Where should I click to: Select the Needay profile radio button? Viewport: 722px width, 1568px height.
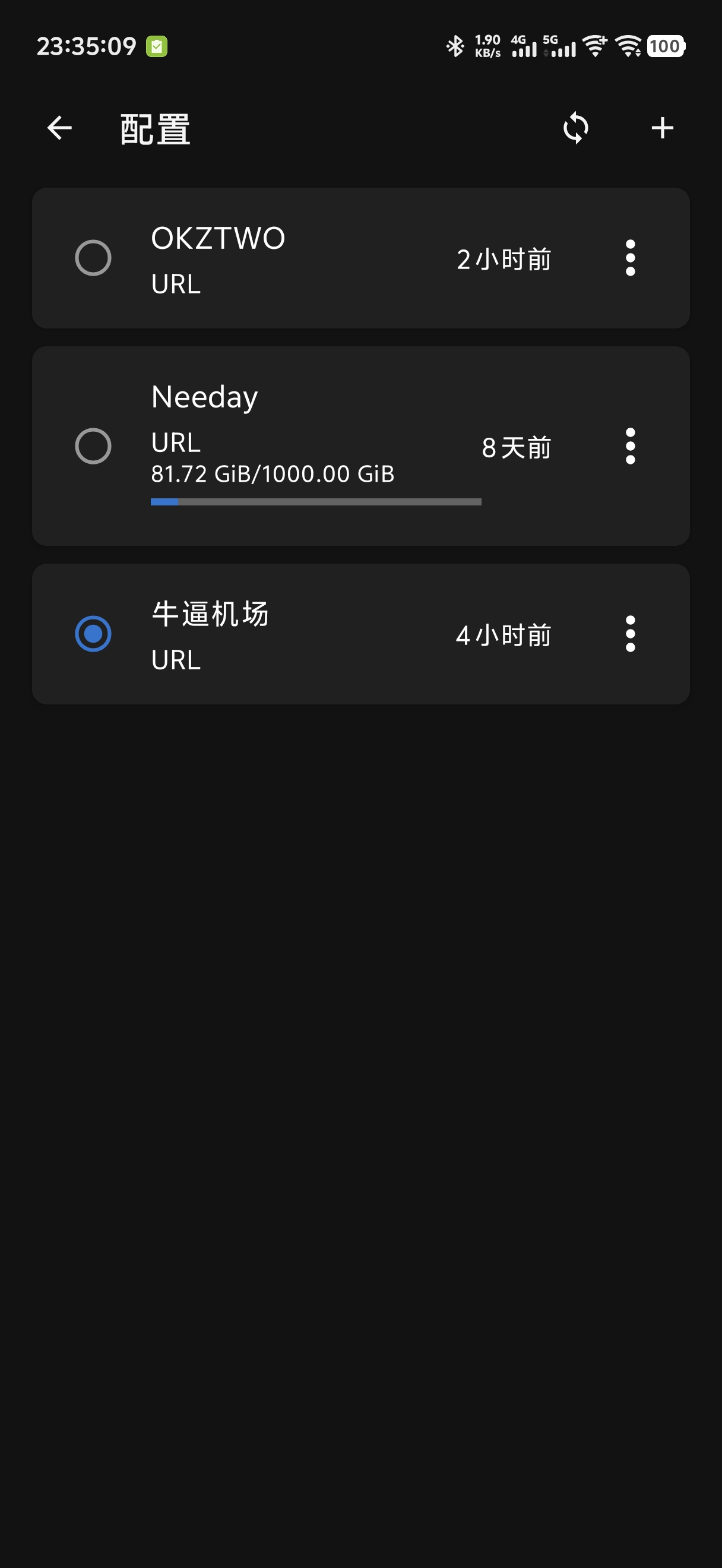pos(93,446)
